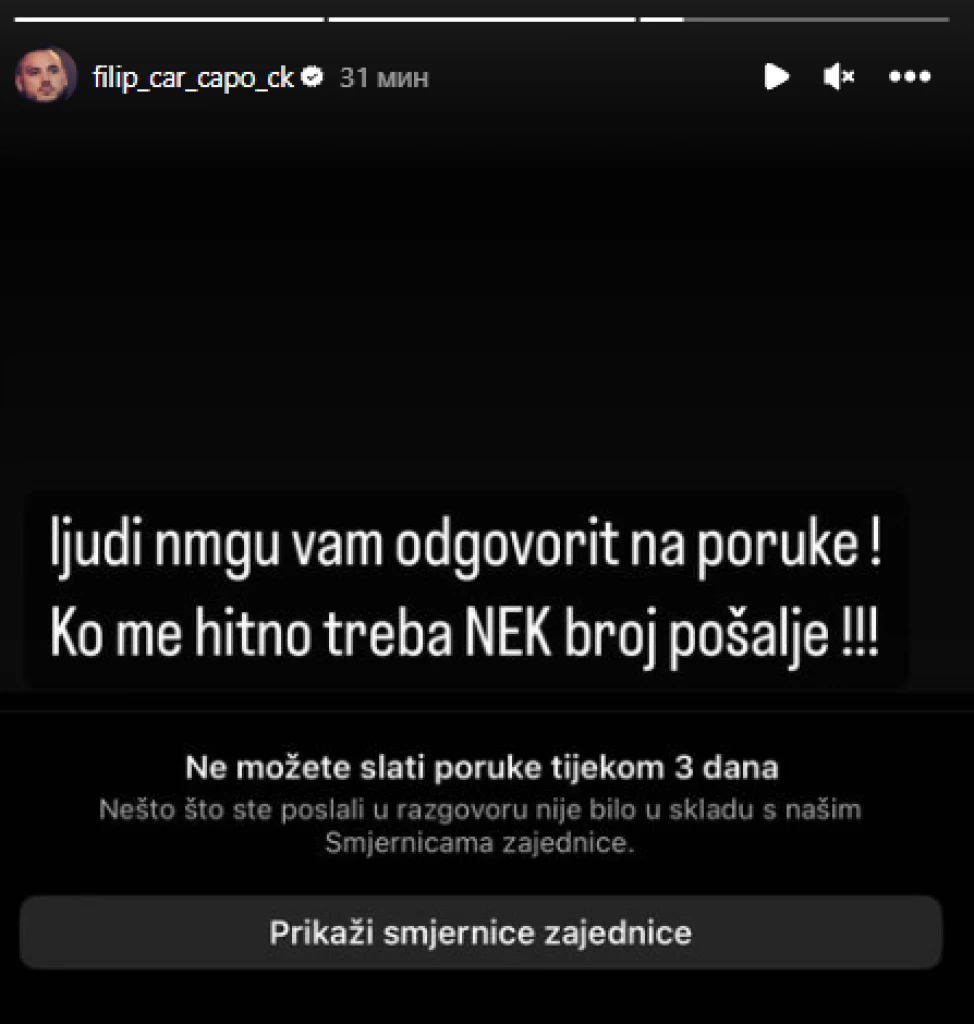974x1024 pixels.
Task: Unmute the story sound
Action: [838, 76]
